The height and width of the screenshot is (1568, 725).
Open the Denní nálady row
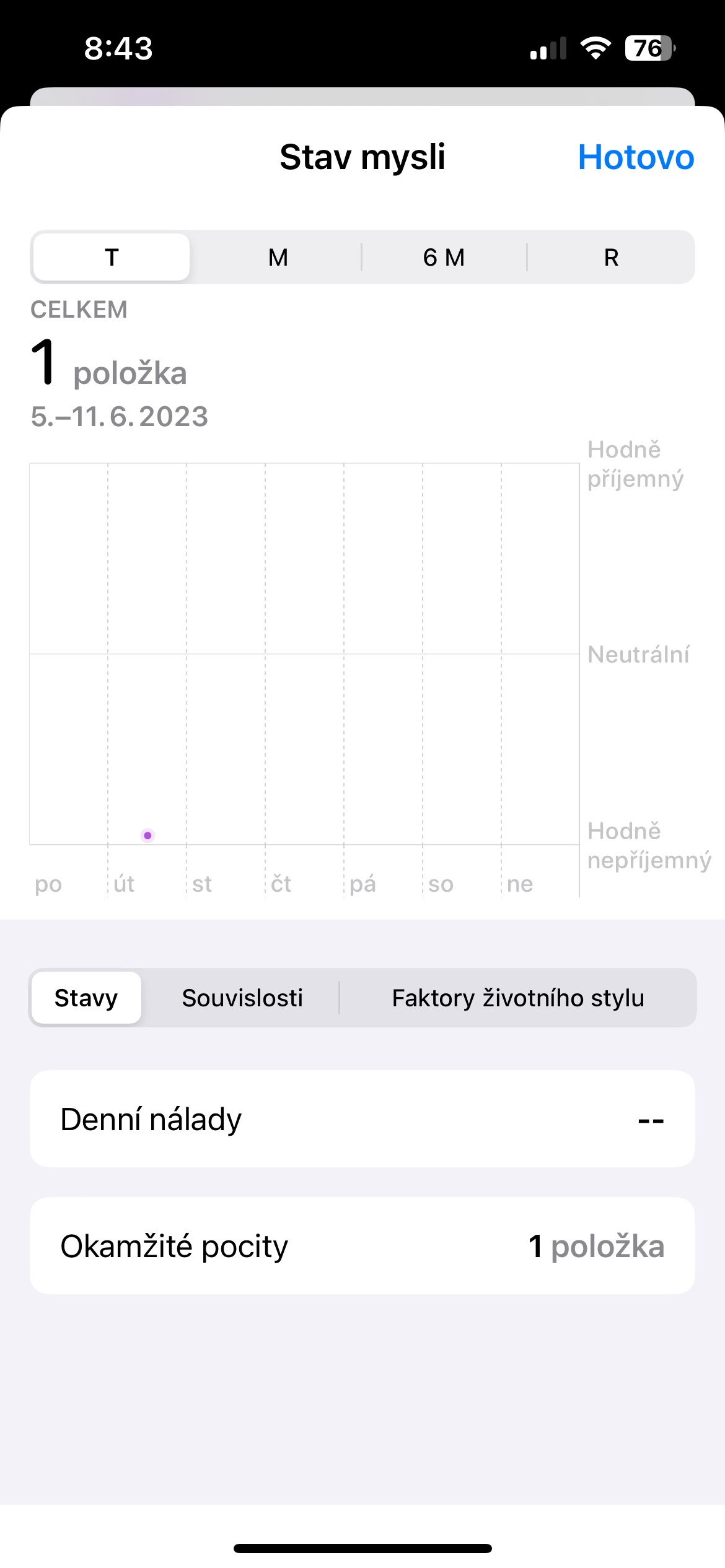pos(362,1119)
